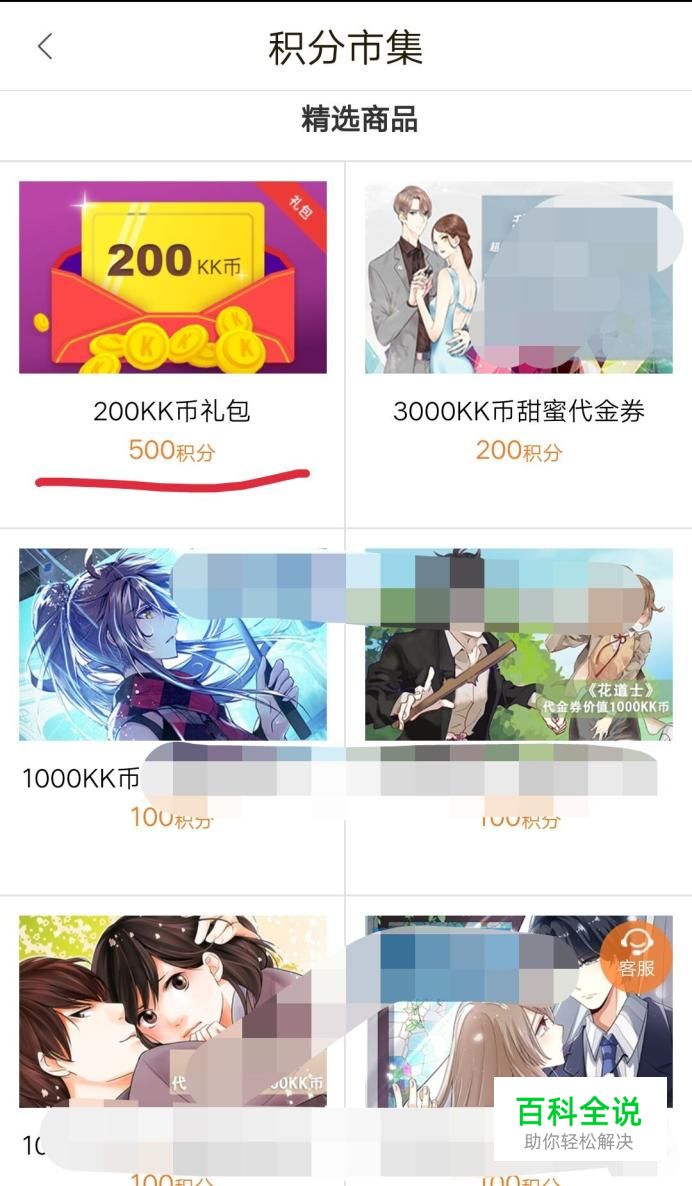Image resolution: width=692 pixels, height=1186 pixels.
Task: Contact 客服 via the orange floating button
Action: coord(636,954)
